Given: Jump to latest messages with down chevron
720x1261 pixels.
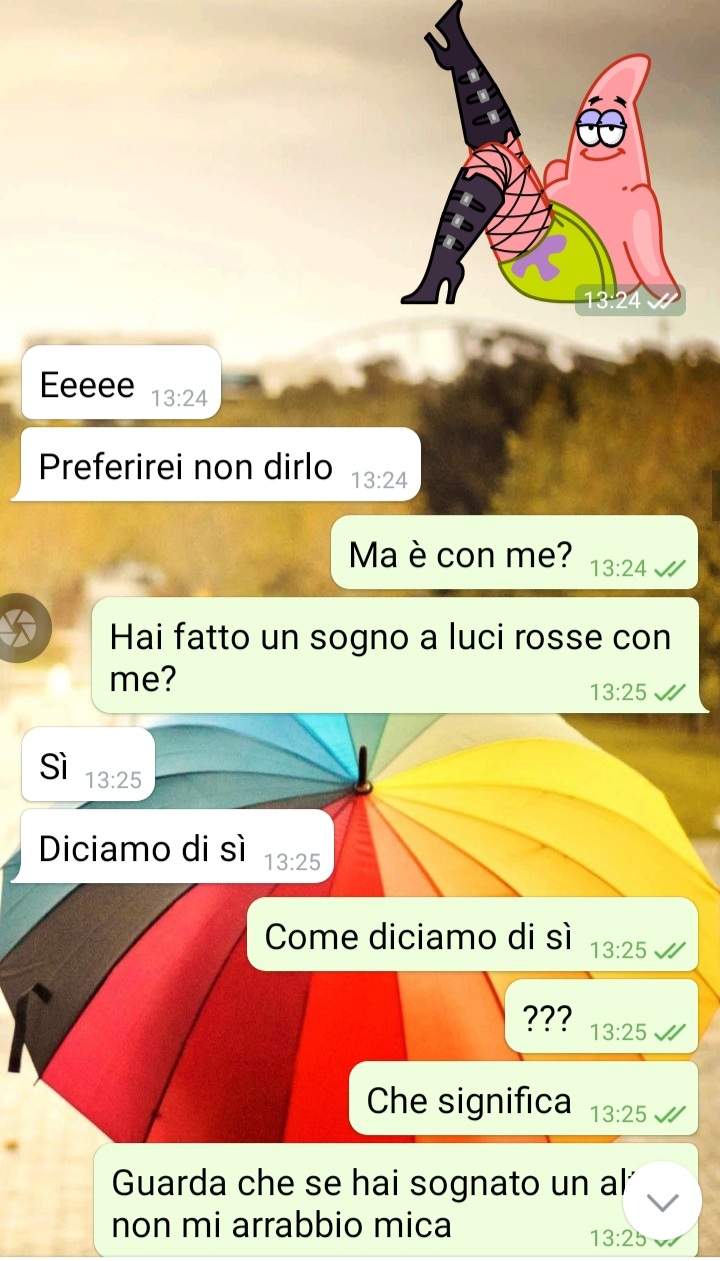Looking at the screenshot, I should pyautogui.click(x=664, y=1202).
